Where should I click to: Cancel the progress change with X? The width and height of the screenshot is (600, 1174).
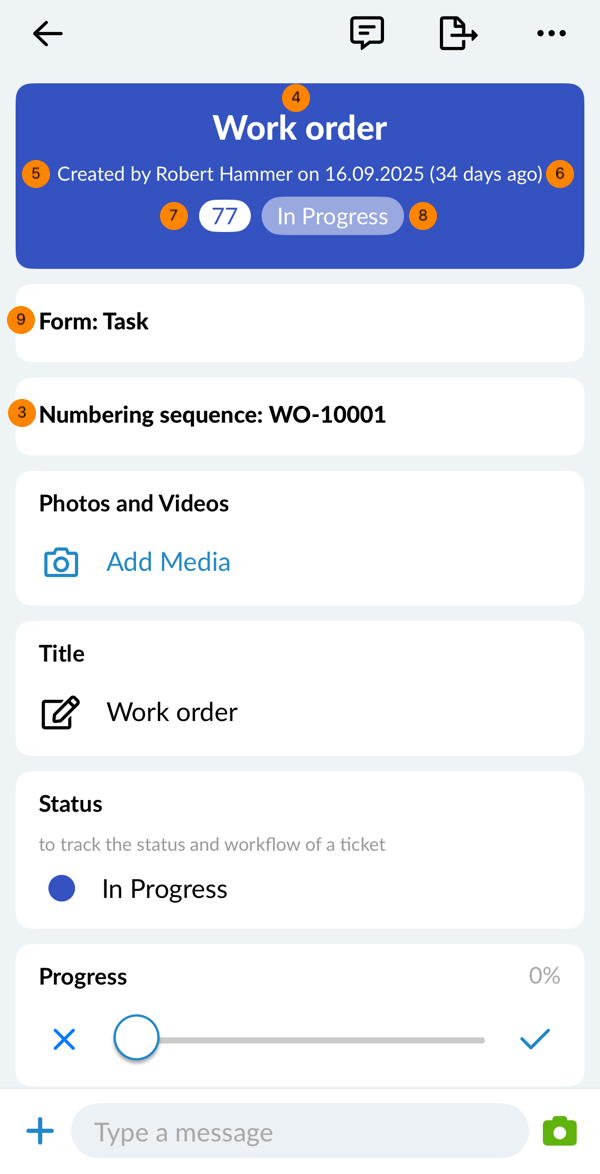click(64, 1040)
